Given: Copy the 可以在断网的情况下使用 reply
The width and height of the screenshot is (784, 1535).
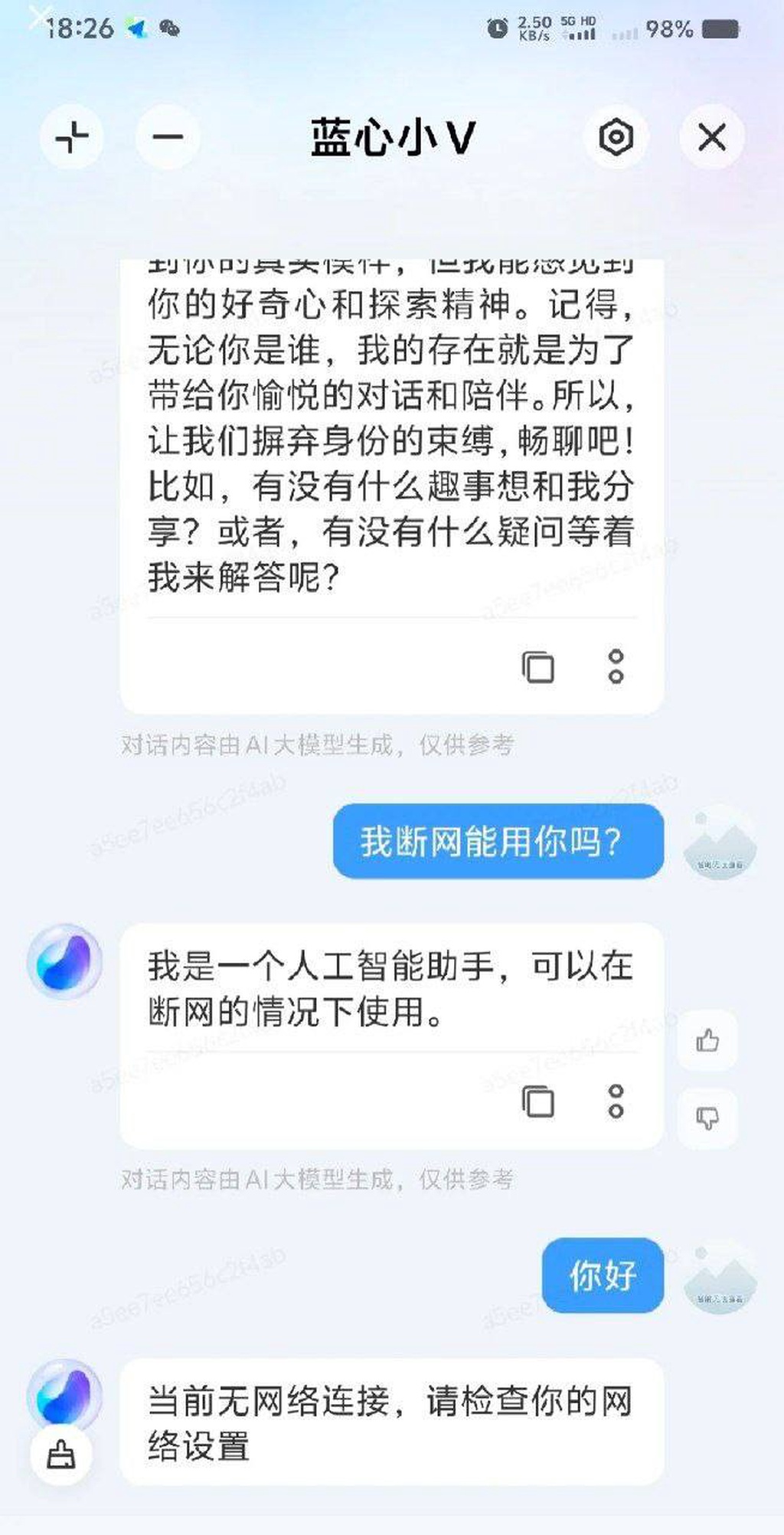Looking at the screenshot, I should click(538, 1102).
